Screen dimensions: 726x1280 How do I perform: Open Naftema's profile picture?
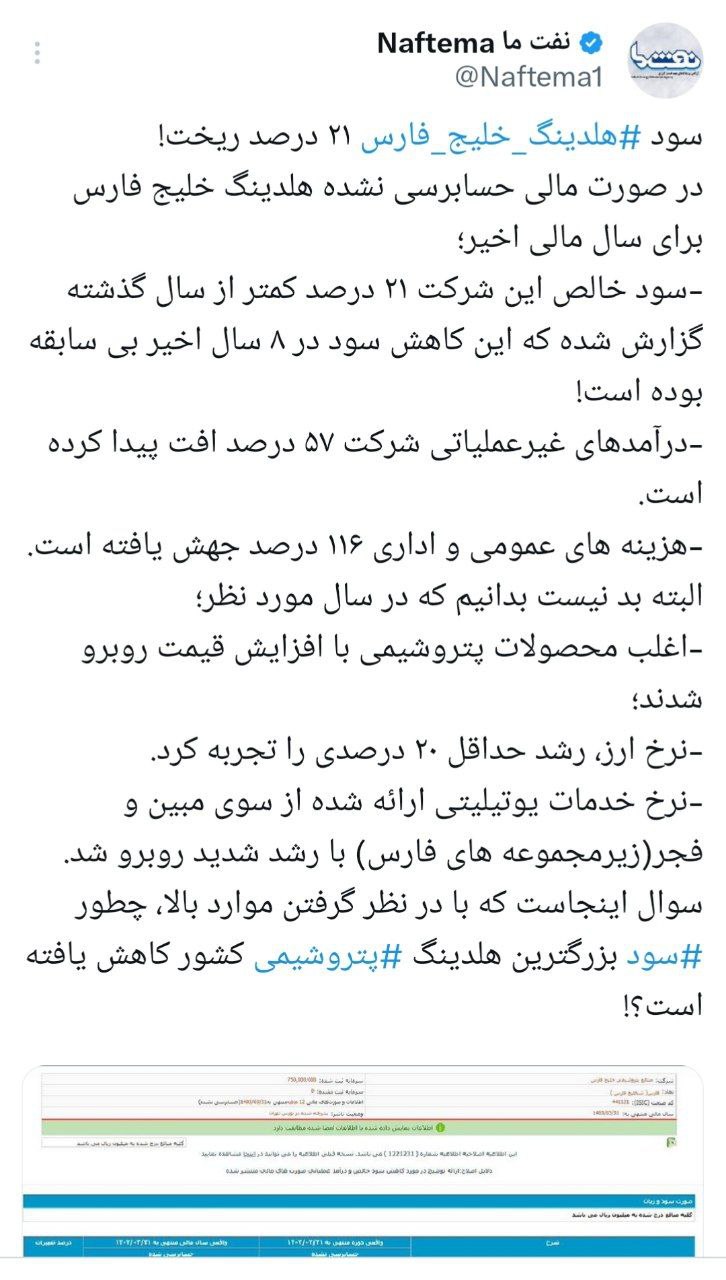(664, 60)
